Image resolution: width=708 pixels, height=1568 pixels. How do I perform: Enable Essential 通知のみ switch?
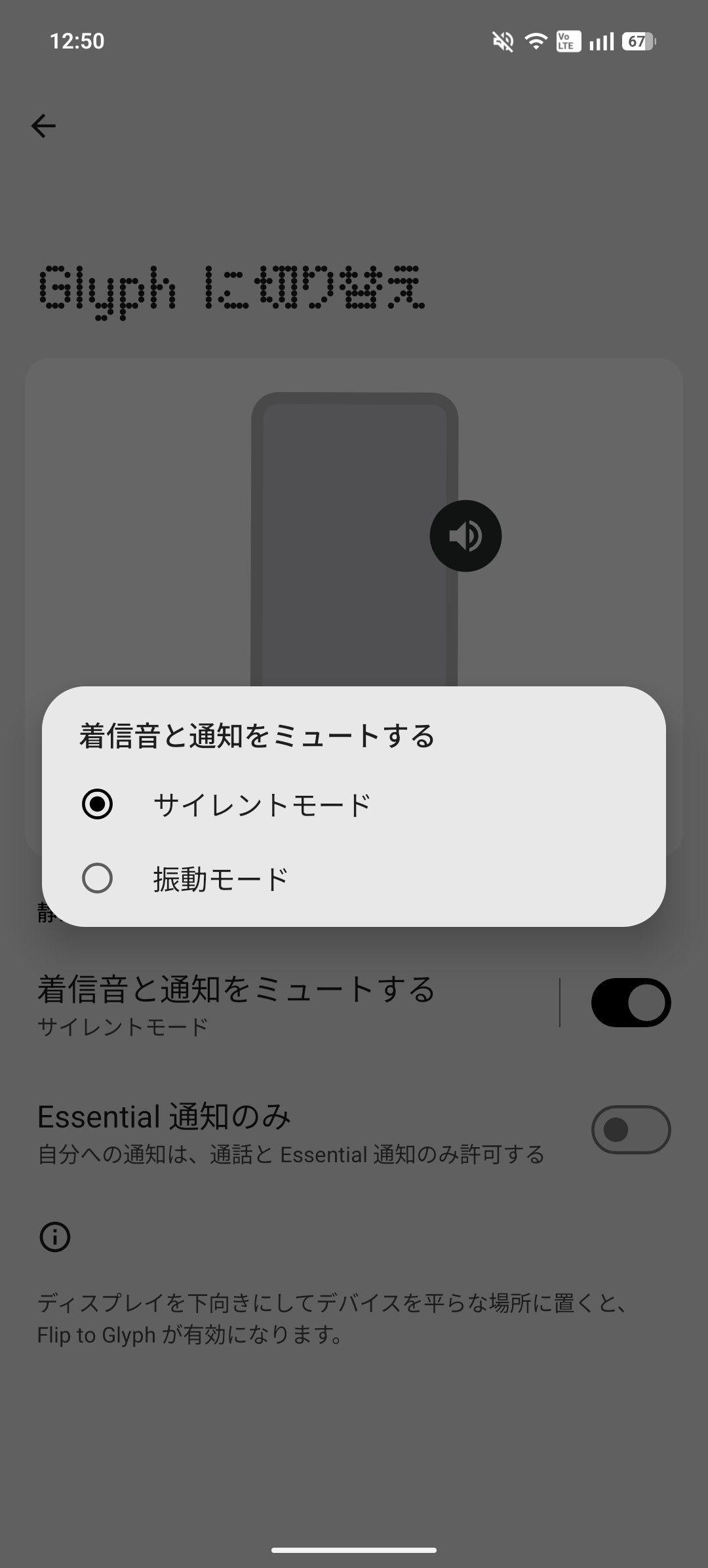click(630, 1129)
